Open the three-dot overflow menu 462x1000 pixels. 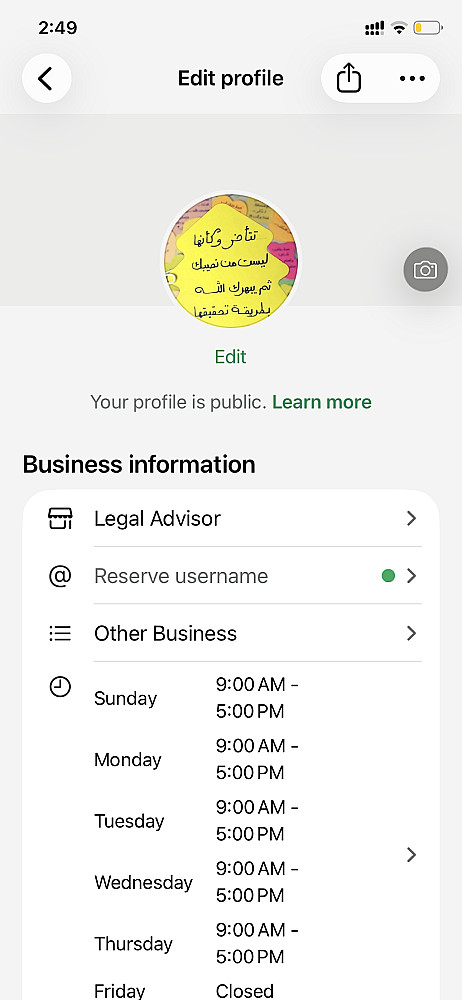(412, 78)
